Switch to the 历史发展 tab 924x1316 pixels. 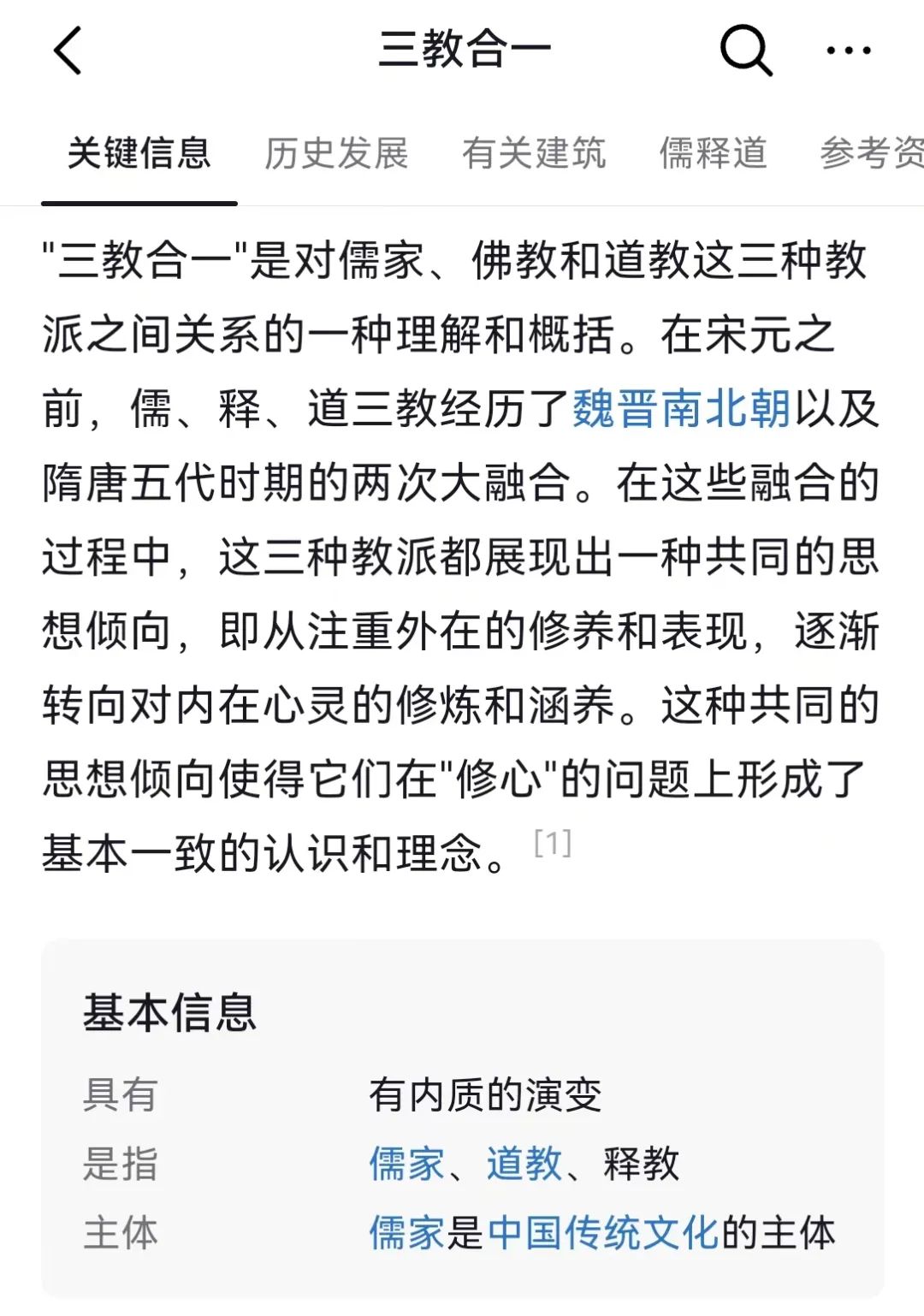coord(336,154)
